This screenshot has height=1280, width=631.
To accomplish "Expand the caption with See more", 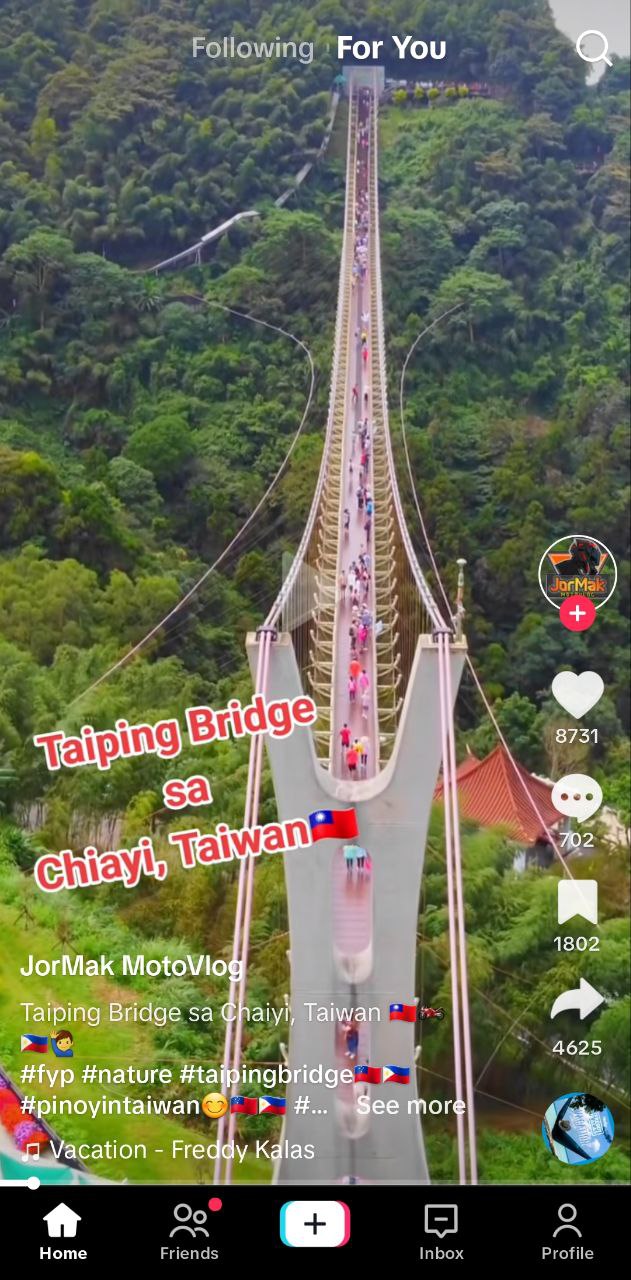I will pos(411,1105).
